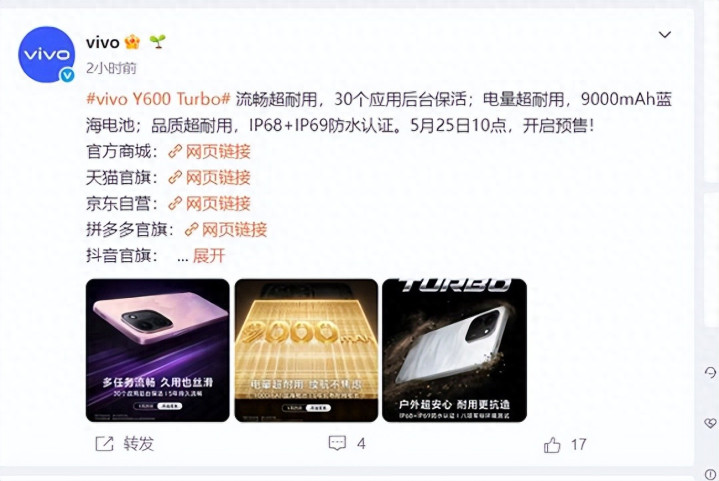View the purple phone image
This screenshot has width=719, height=481.
click(x=157, y=350)
